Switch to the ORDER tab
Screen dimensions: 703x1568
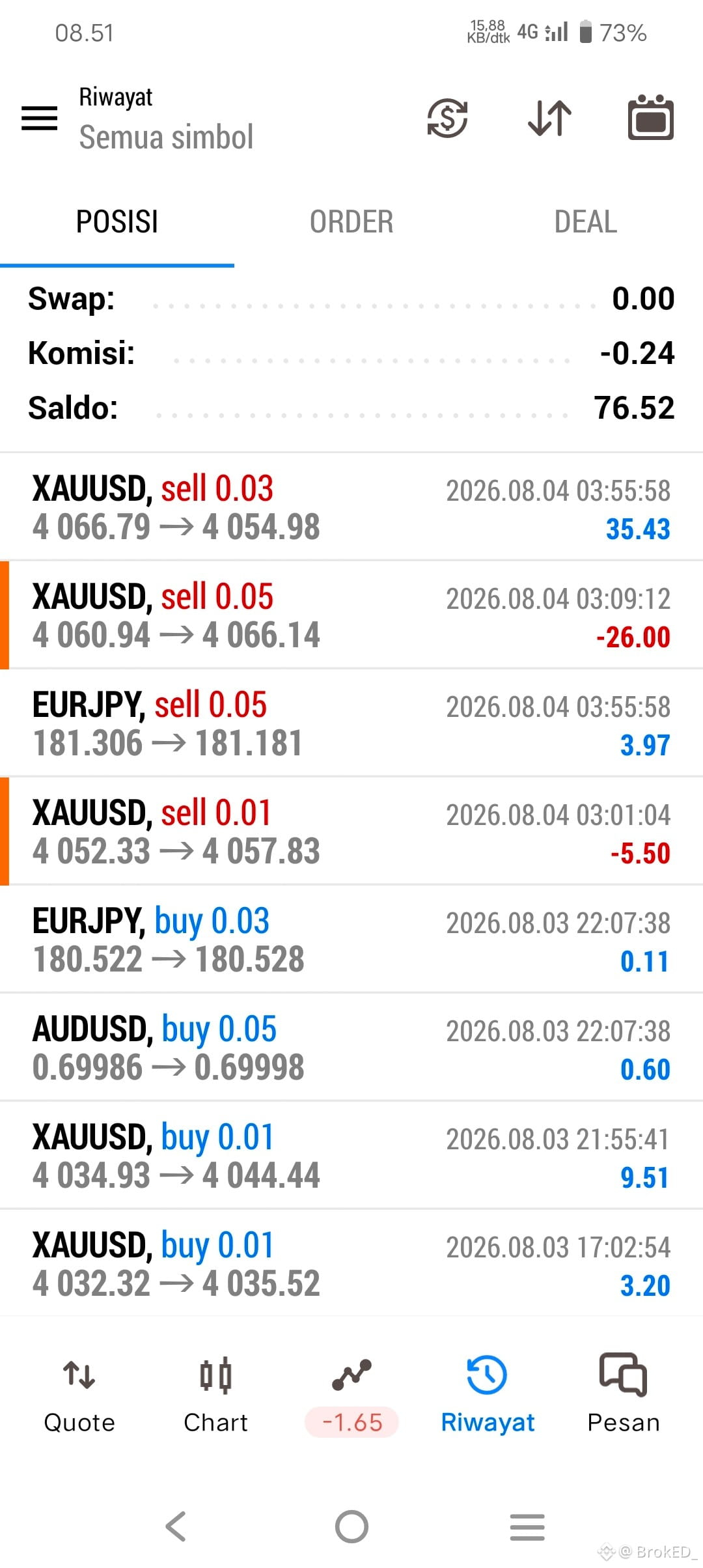click(x=351, y=222)
